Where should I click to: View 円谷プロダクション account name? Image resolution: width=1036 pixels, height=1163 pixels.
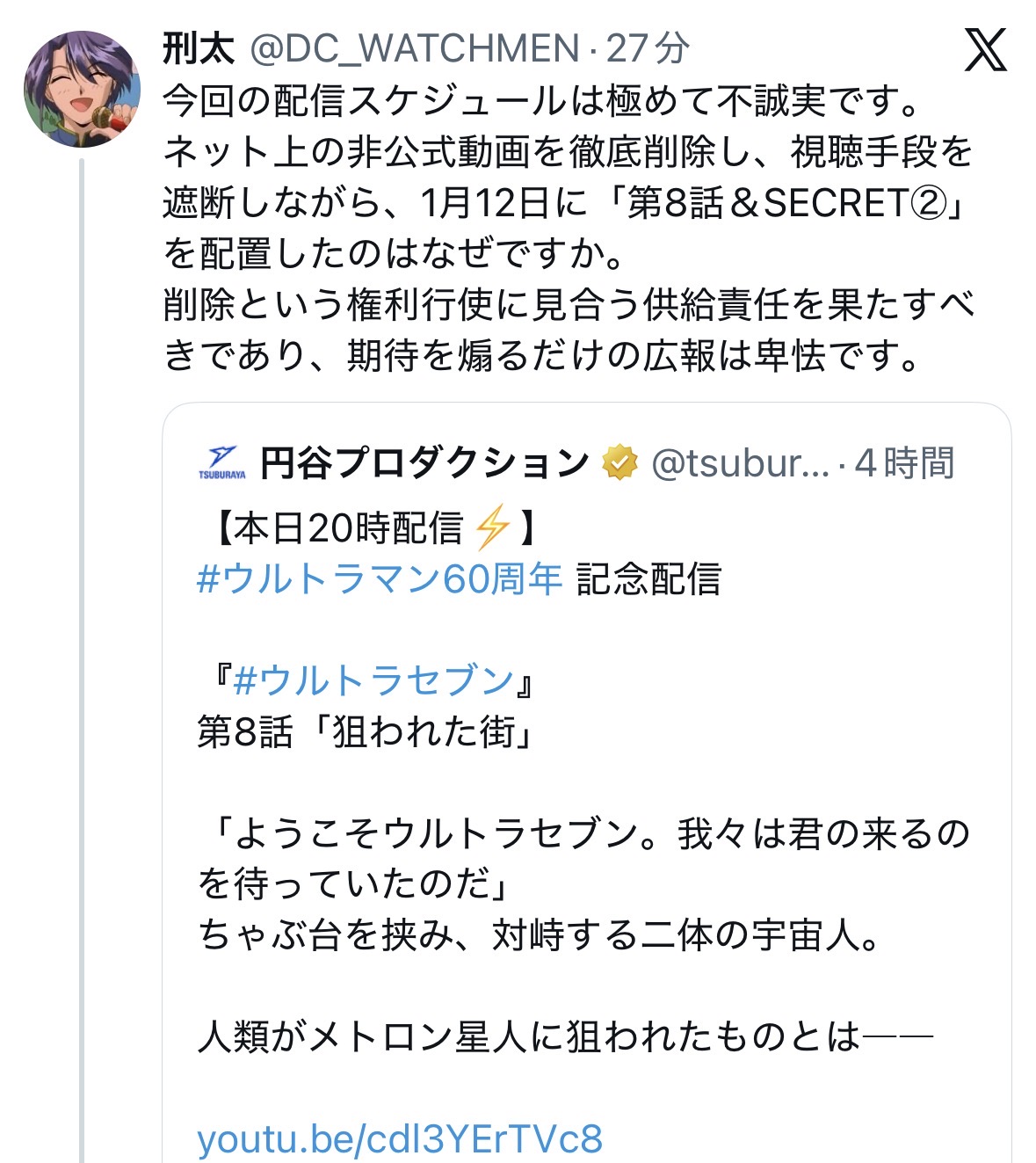424,462
